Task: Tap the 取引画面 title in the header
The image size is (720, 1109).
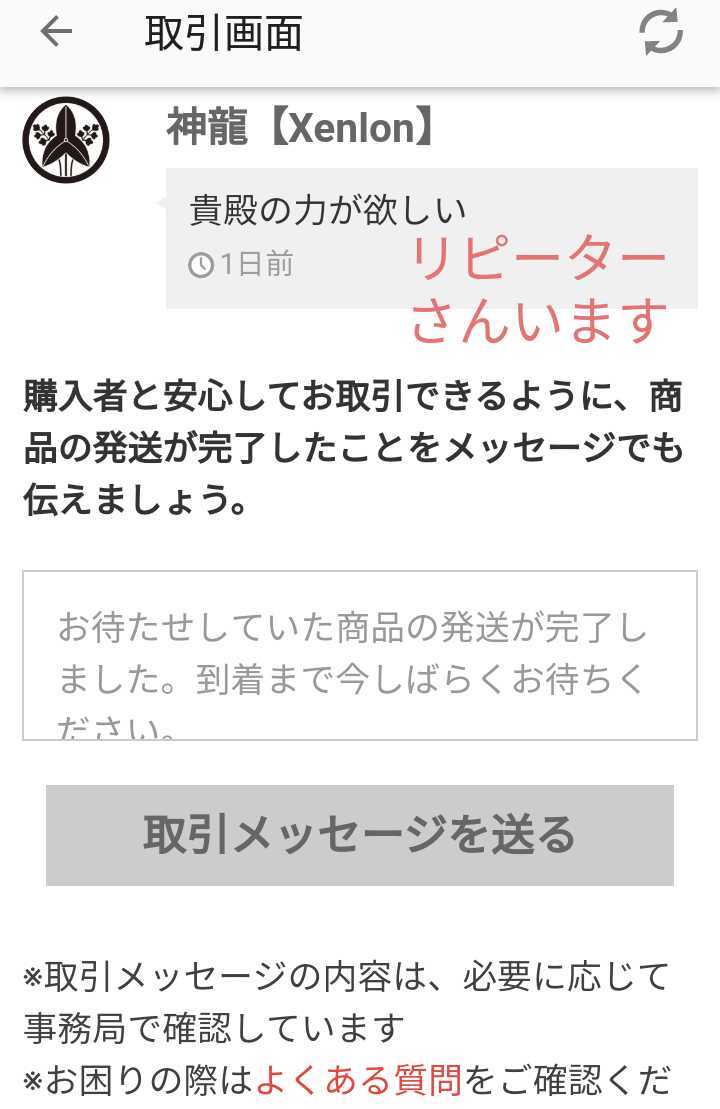Action: point(226,32)
